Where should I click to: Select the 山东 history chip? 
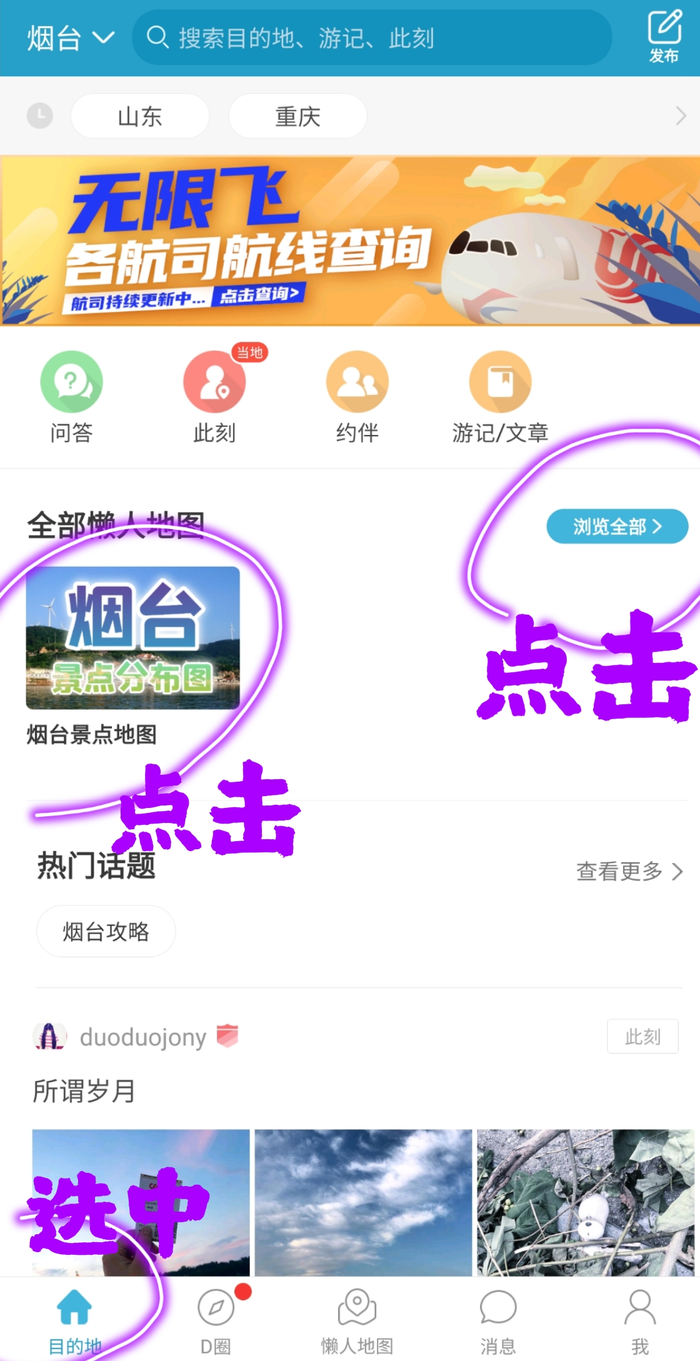tap(140, 116)
